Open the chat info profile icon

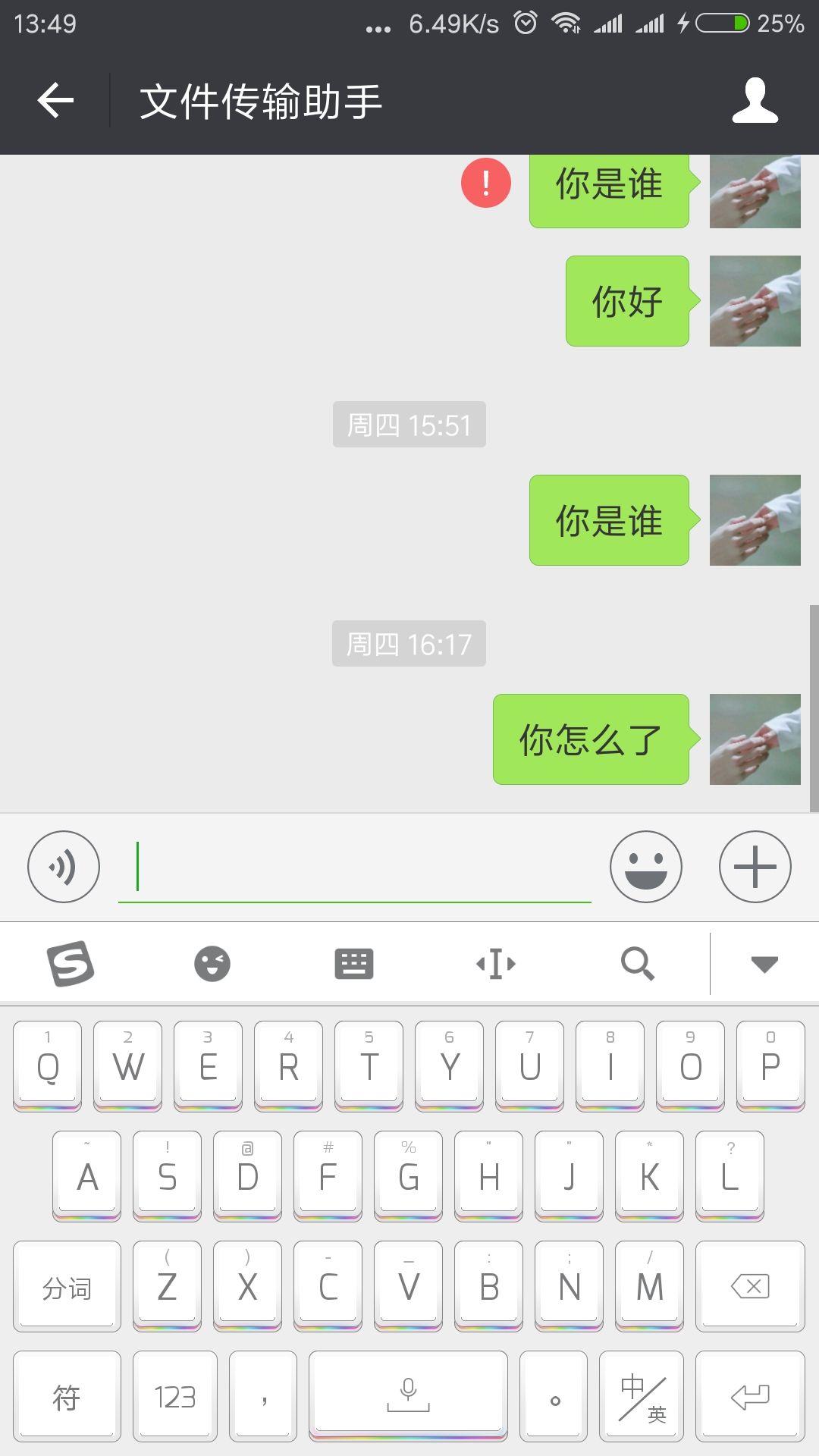tap(755, 100)
